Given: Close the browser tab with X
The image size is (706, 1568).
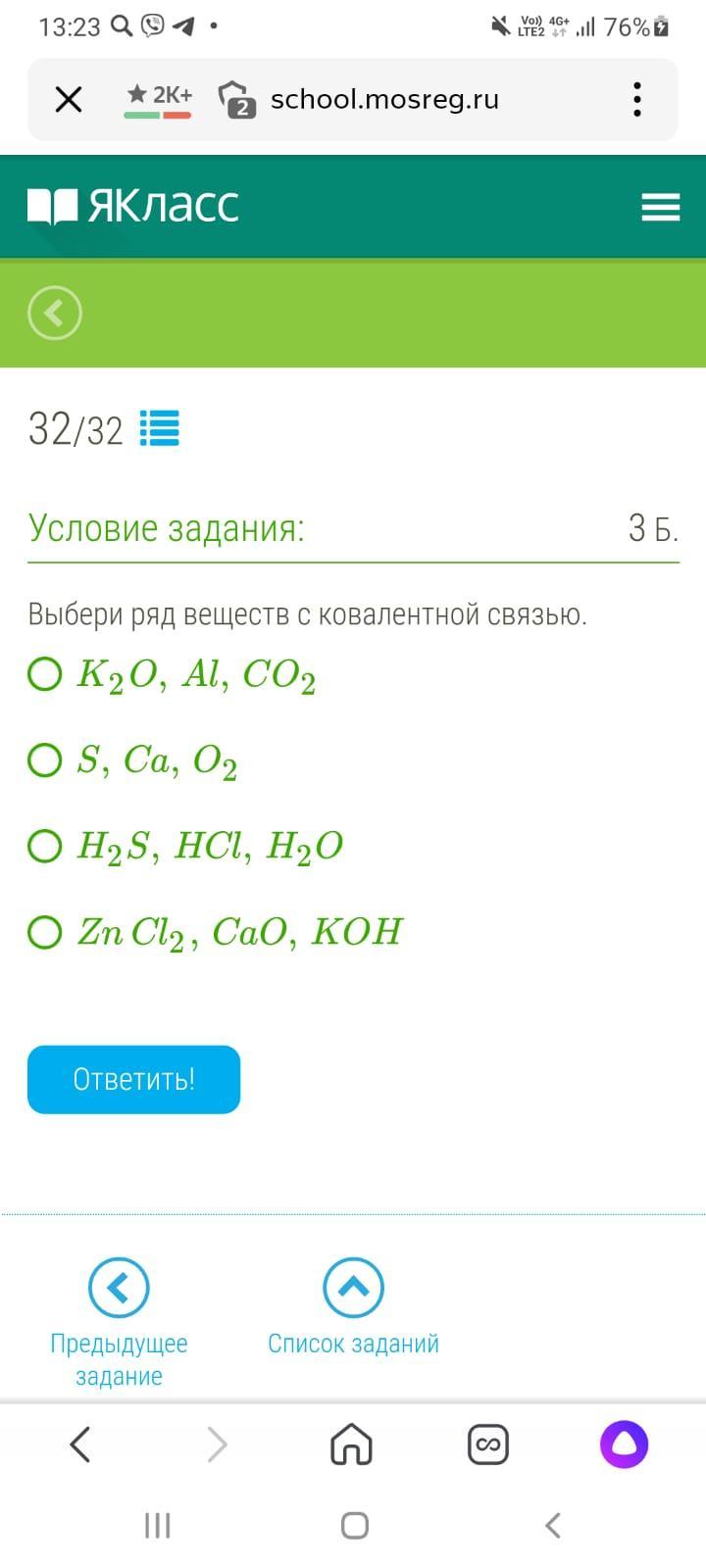Looking at the screenshot, I should tap(69, 99).
